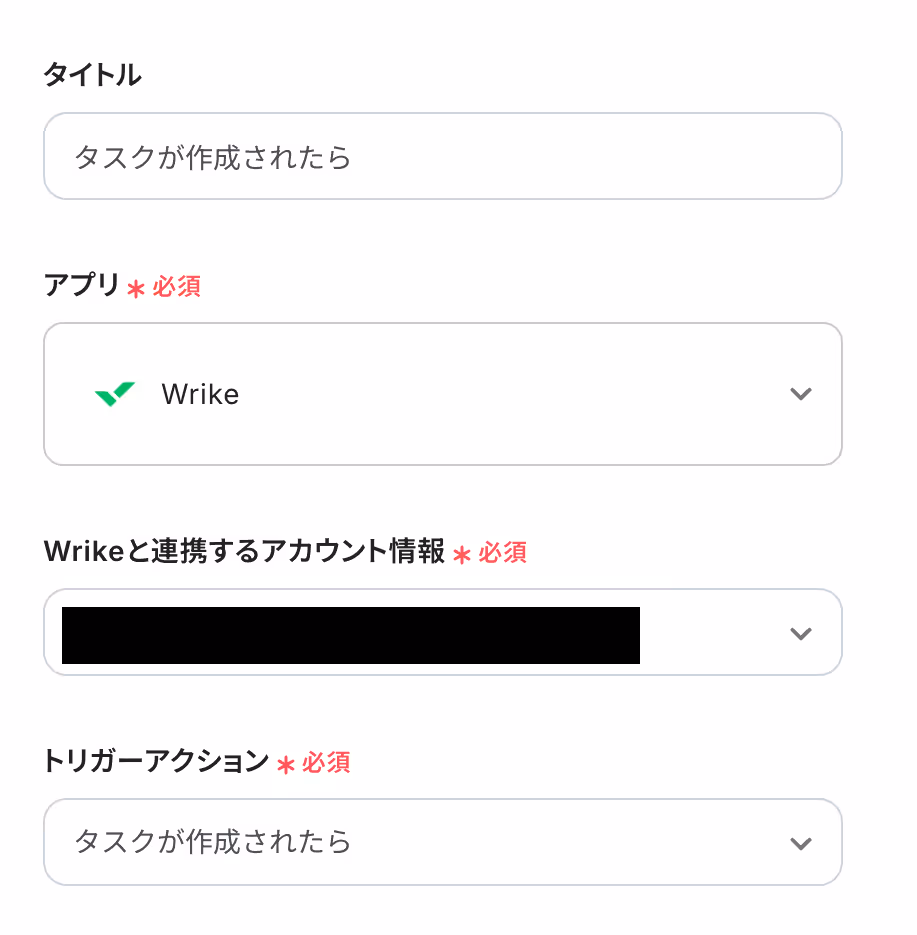Expand the Wrike連携アカウント情報 dropdown

[x=799, y=633]
